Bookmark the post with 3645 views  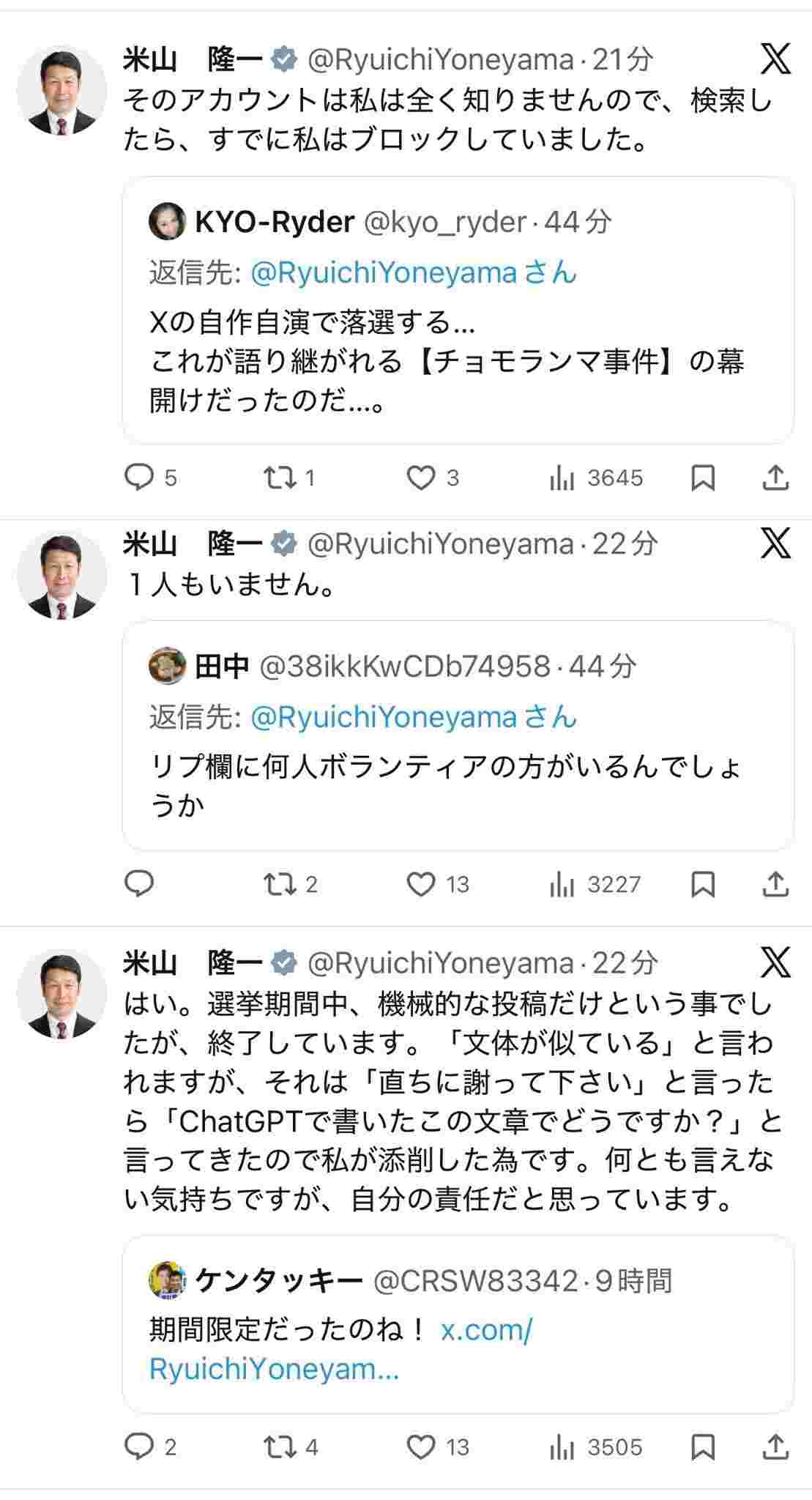pyautogui.click(x=703, y=478)
